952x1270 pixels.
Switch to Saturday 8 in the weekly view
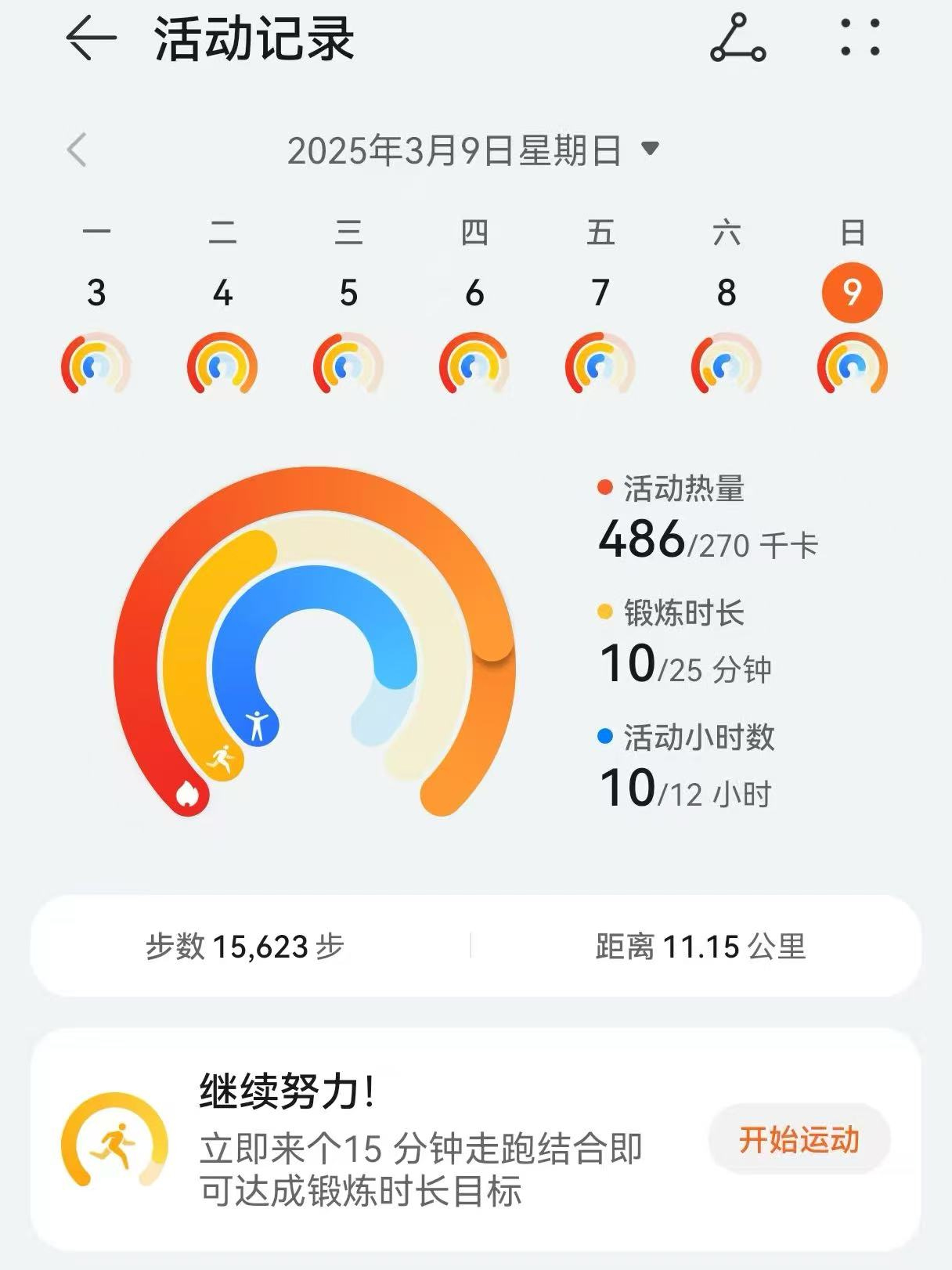[724, 363]
